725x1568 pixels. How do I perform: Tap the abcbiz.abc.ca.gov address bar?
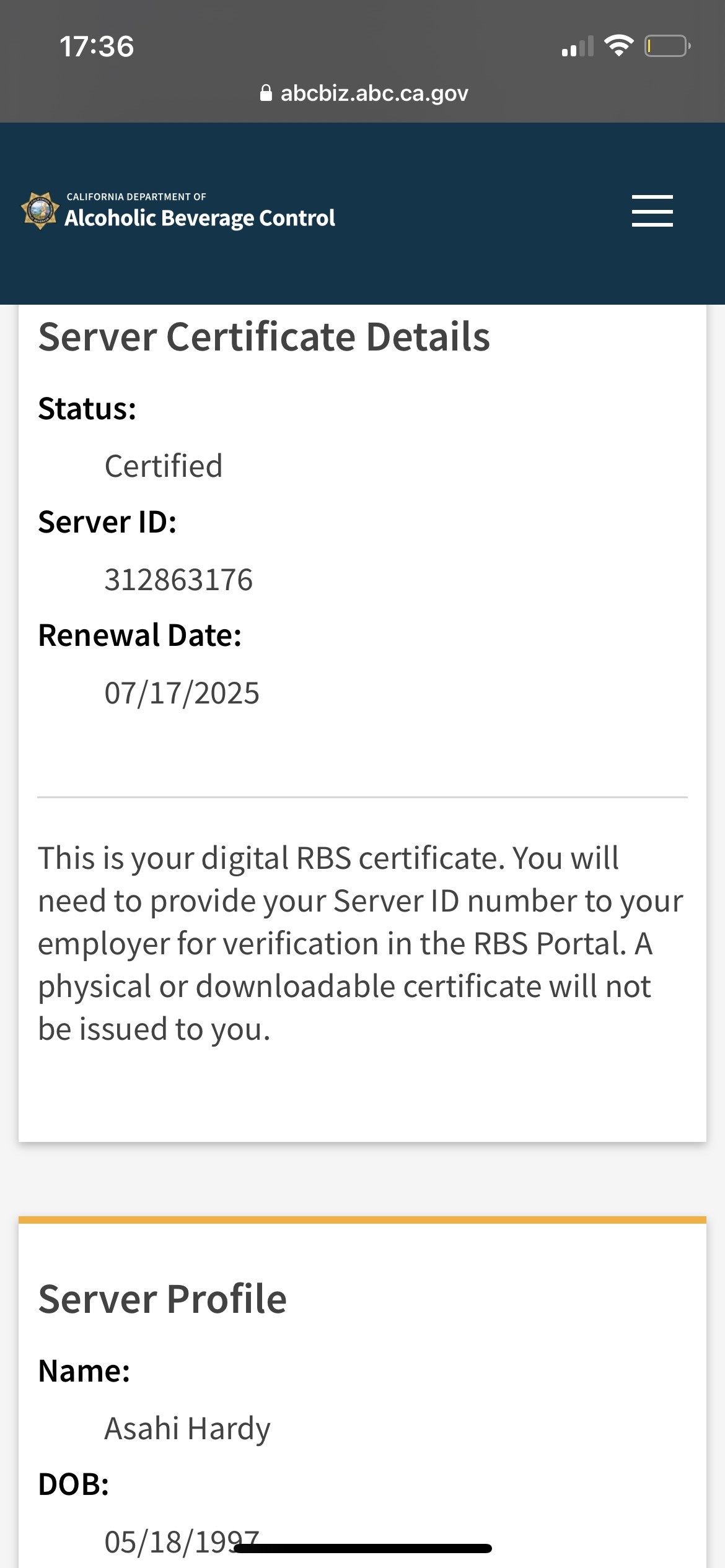pyautogui.click(x=364, y=94)
